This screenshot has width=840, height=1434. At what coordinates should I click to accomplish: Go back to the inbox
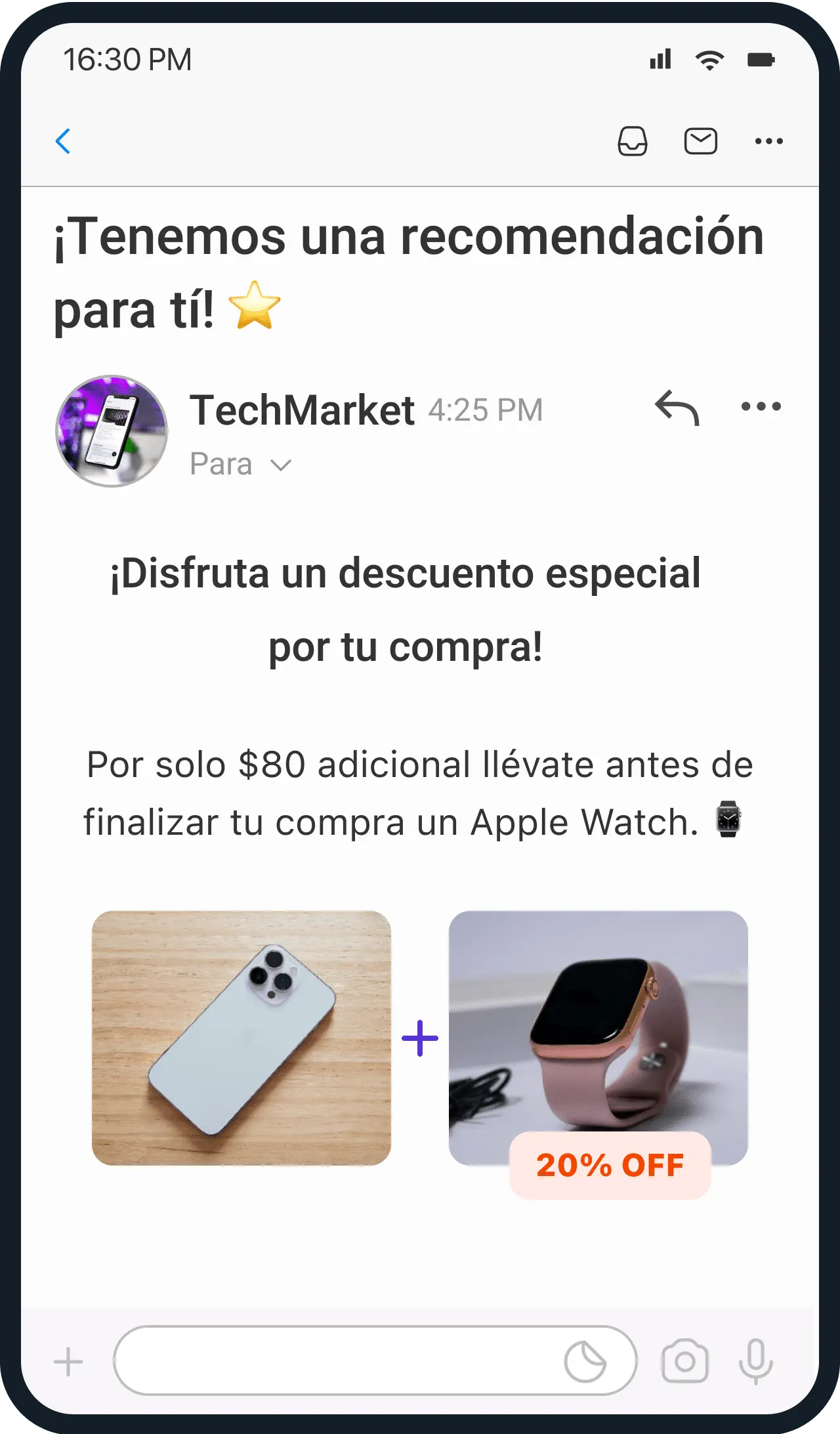(63, 141)
